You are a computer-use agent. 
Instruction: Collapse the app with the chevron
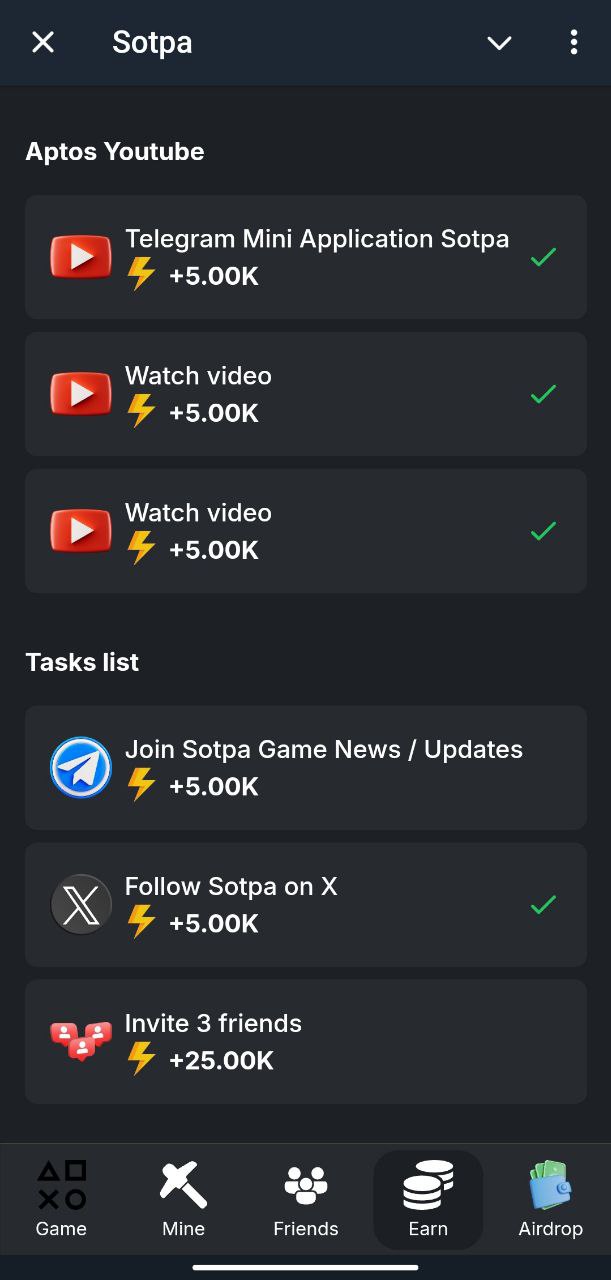(499, 42)
